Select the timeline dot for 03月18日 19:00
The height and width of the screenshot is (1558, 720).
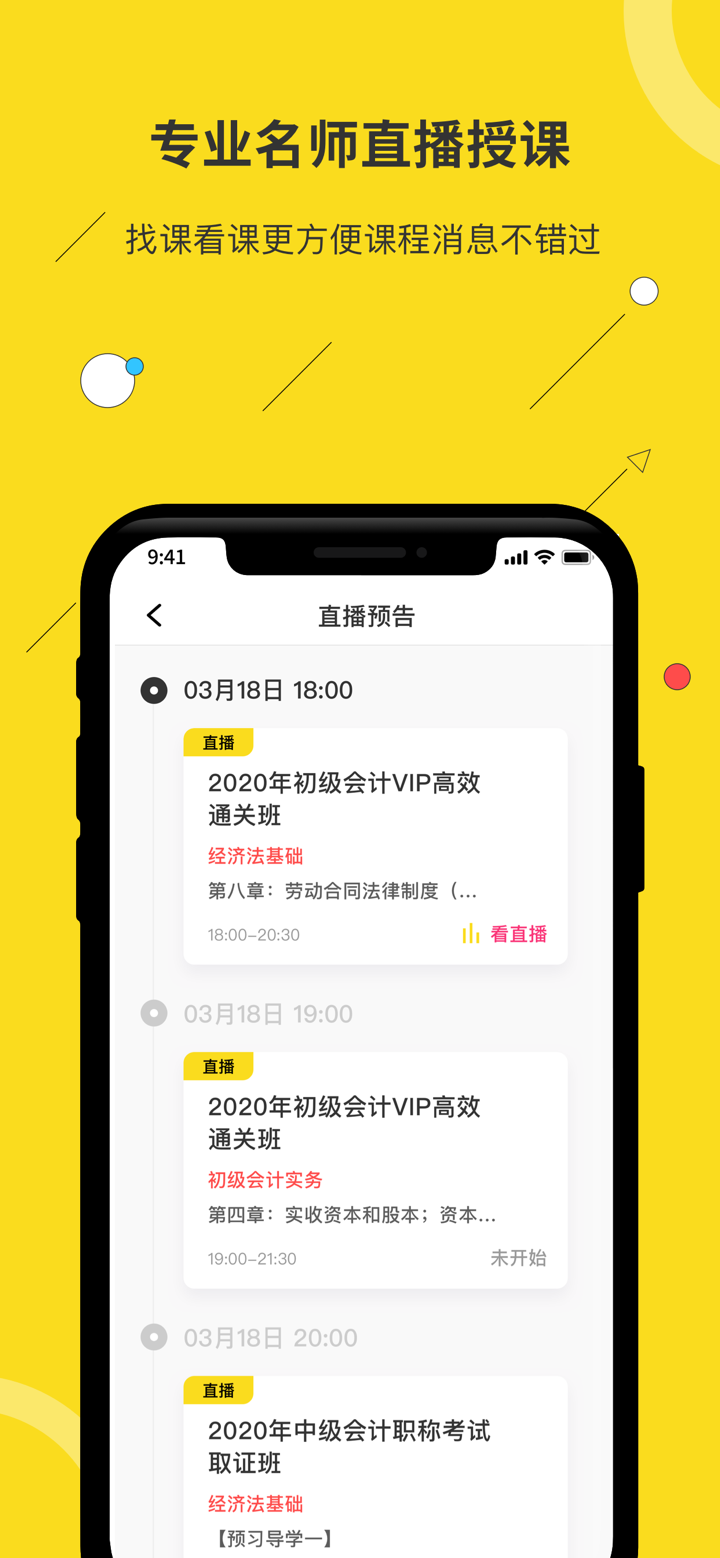pos(154,1013)
